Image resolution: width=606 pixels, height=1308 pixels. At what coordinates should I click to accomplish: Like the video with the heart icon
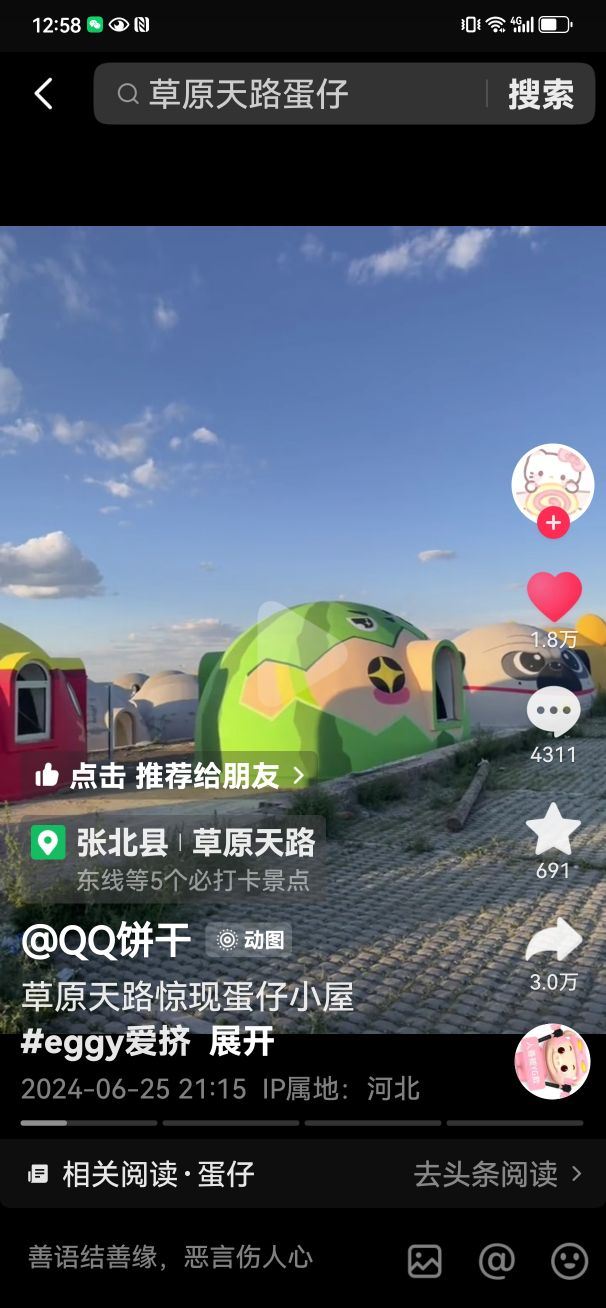(x=554, y=597)
